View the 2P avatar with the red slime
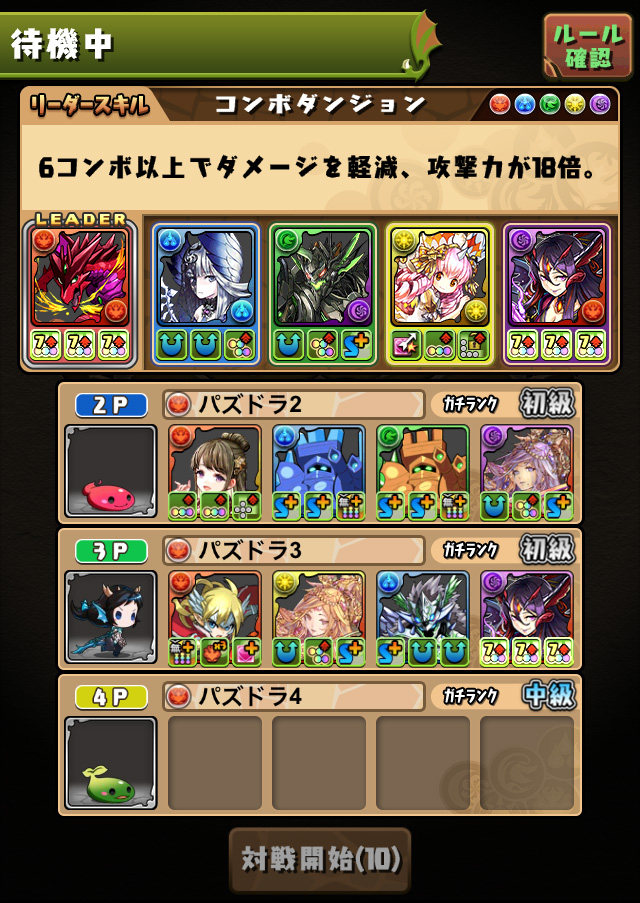The image size is (640, 903). tap(111, 471)
